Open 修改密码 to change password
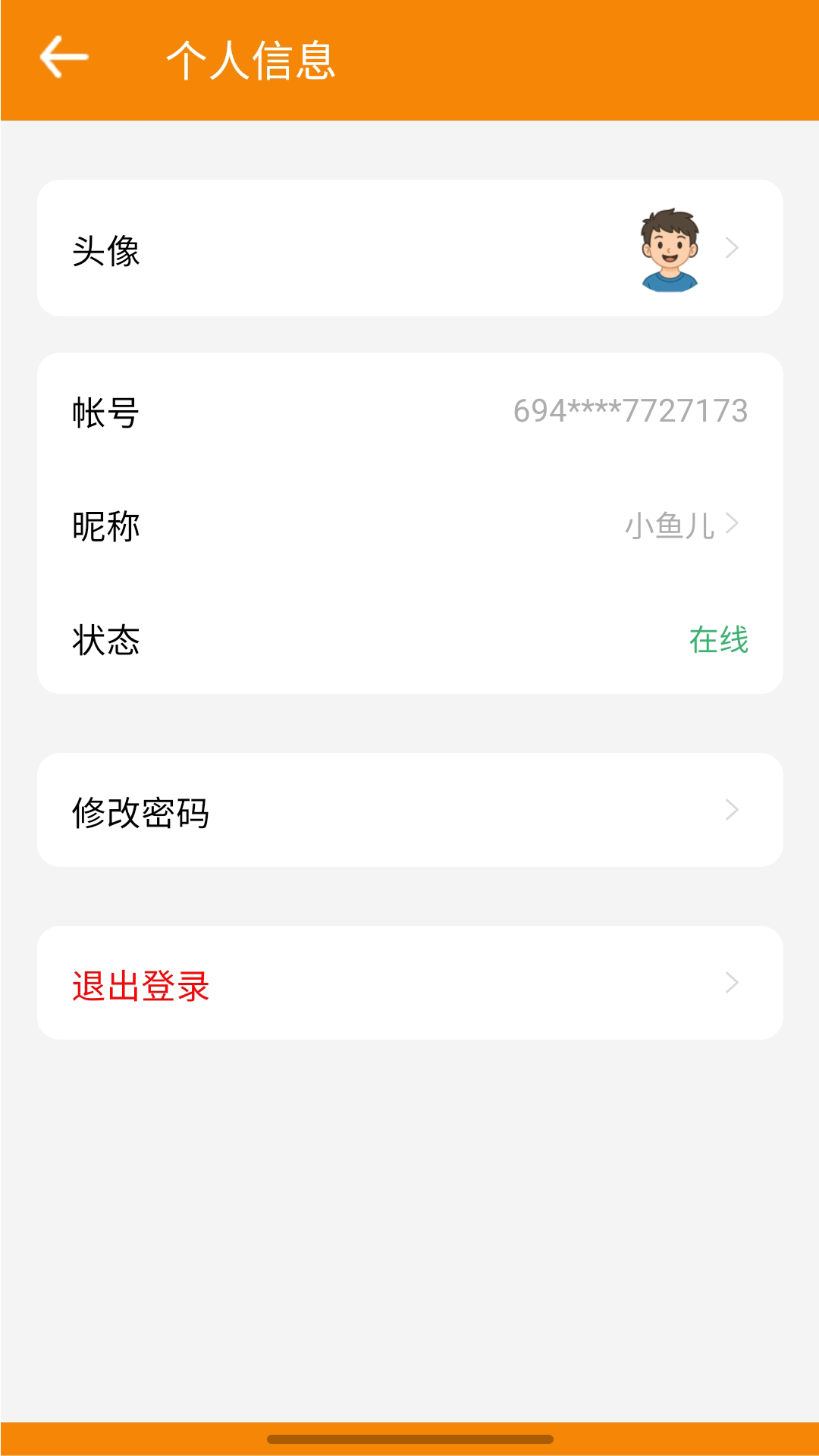The width and height of the screenshot is (819, 1456). [x=143, y=811]
